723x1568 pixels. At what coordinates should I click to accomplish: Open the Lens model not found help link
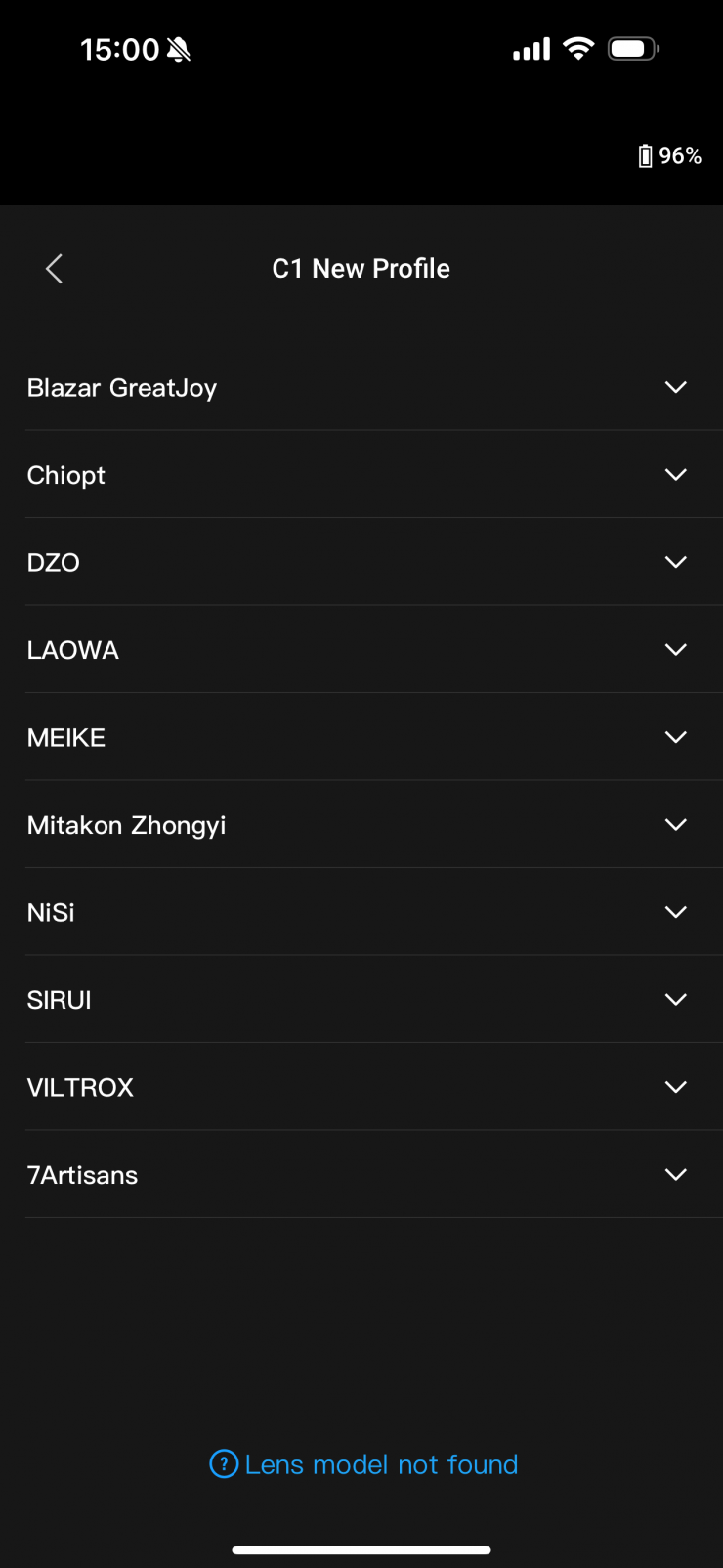[363, 1464]
